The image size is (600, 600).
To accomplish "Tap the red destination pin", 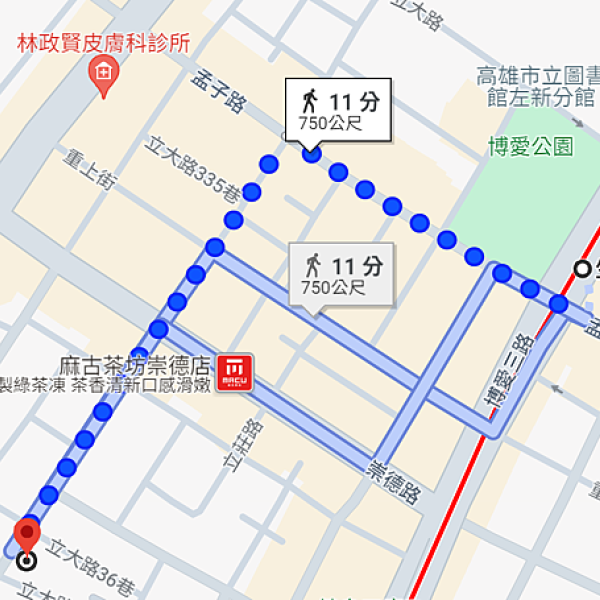I will tap(27, 535).
